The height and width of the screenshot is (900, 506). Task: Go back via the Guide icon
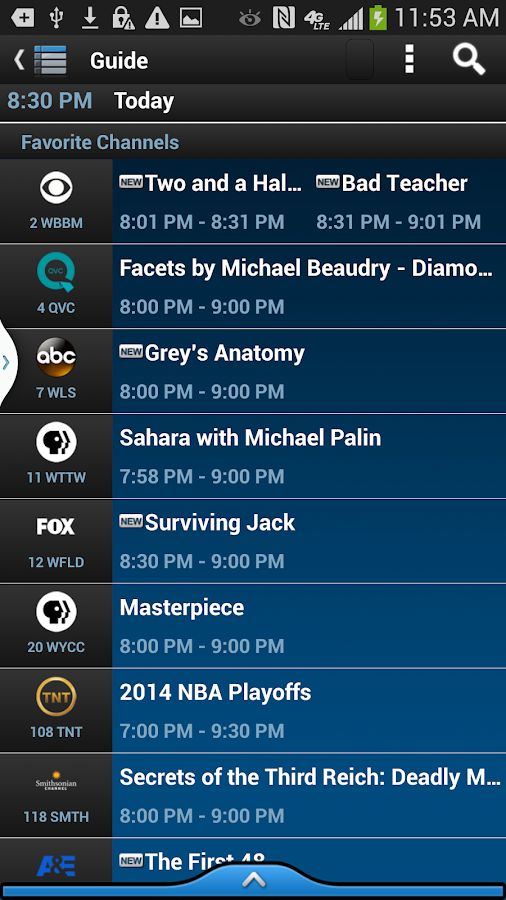[41, 60]
